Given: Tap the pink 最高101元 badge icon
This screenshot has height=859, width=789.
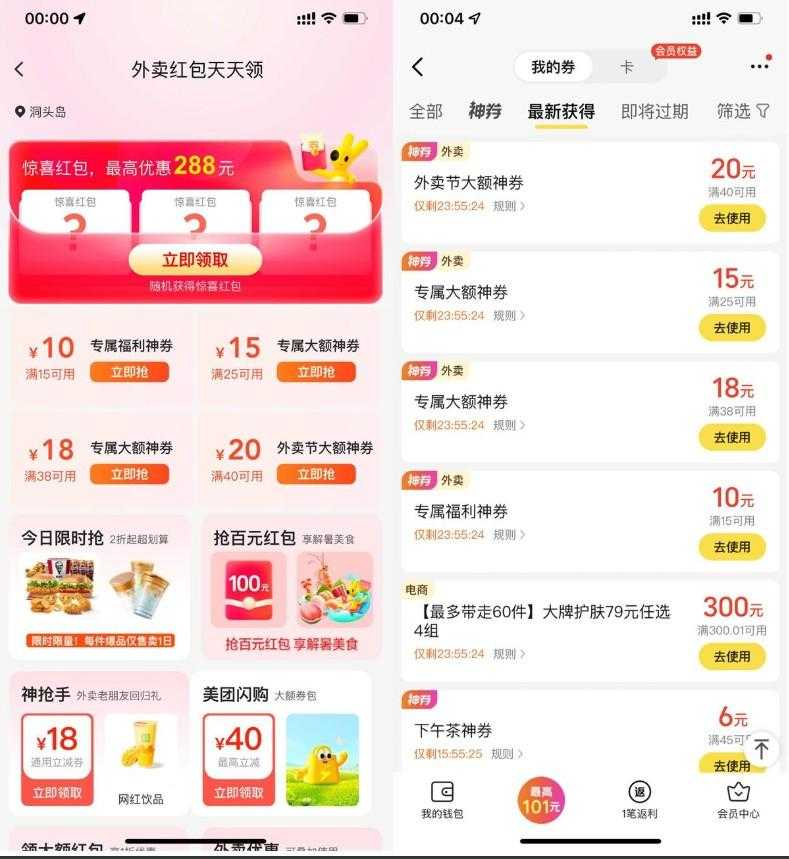Looking at the screenshot, I should (x=540, y=797).
